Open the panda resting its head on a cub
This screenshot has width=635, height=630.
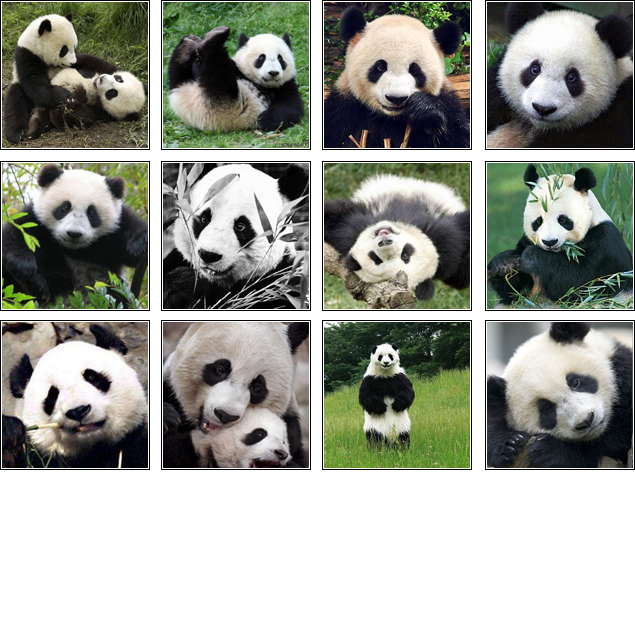(x=236, y=395)
